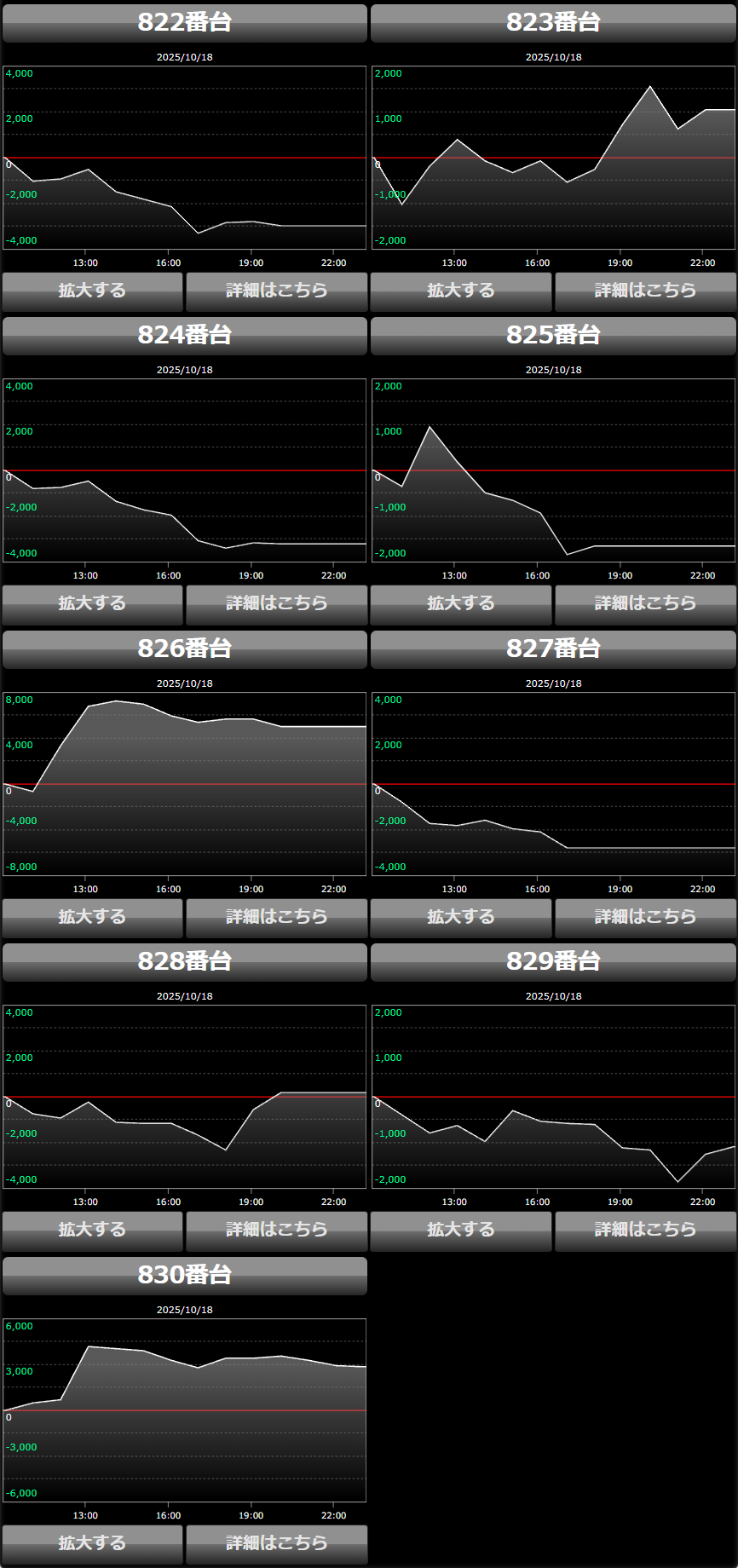Viewport: 738px width, 1568px height.
Task: View details via 詳細はこちら for 823番台
Action: click(x=645, y=291)
